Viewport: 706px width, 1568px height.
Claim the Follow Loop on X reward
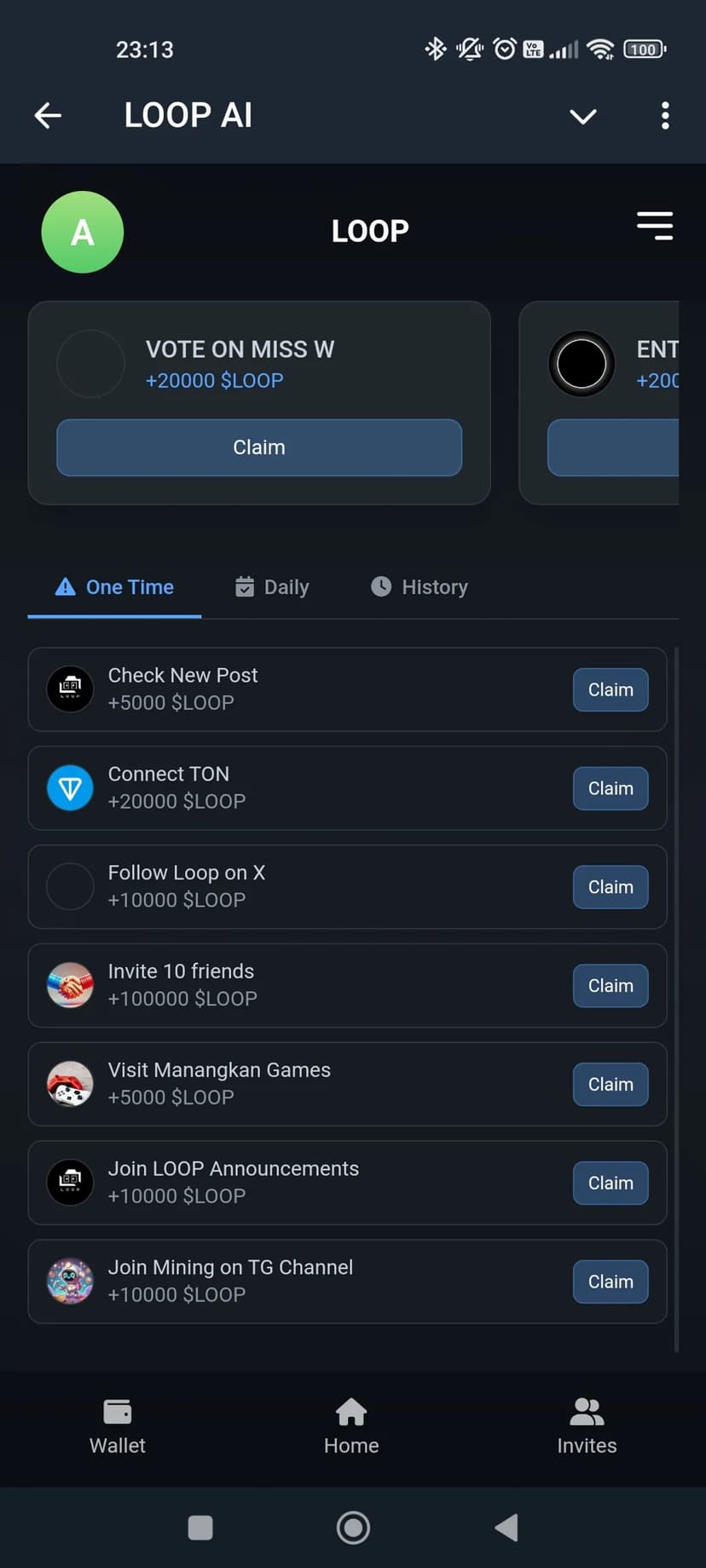click(611, 887)
